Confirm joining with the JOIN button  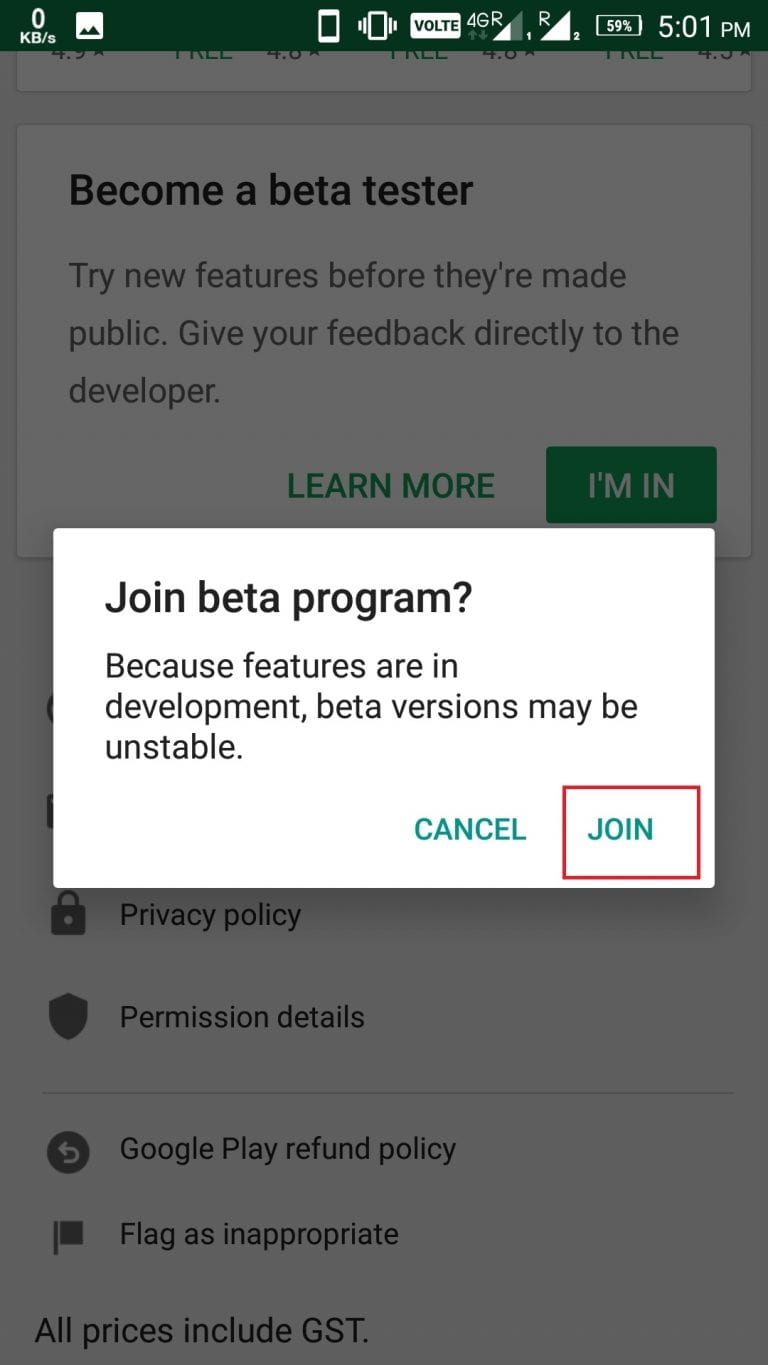620,830
